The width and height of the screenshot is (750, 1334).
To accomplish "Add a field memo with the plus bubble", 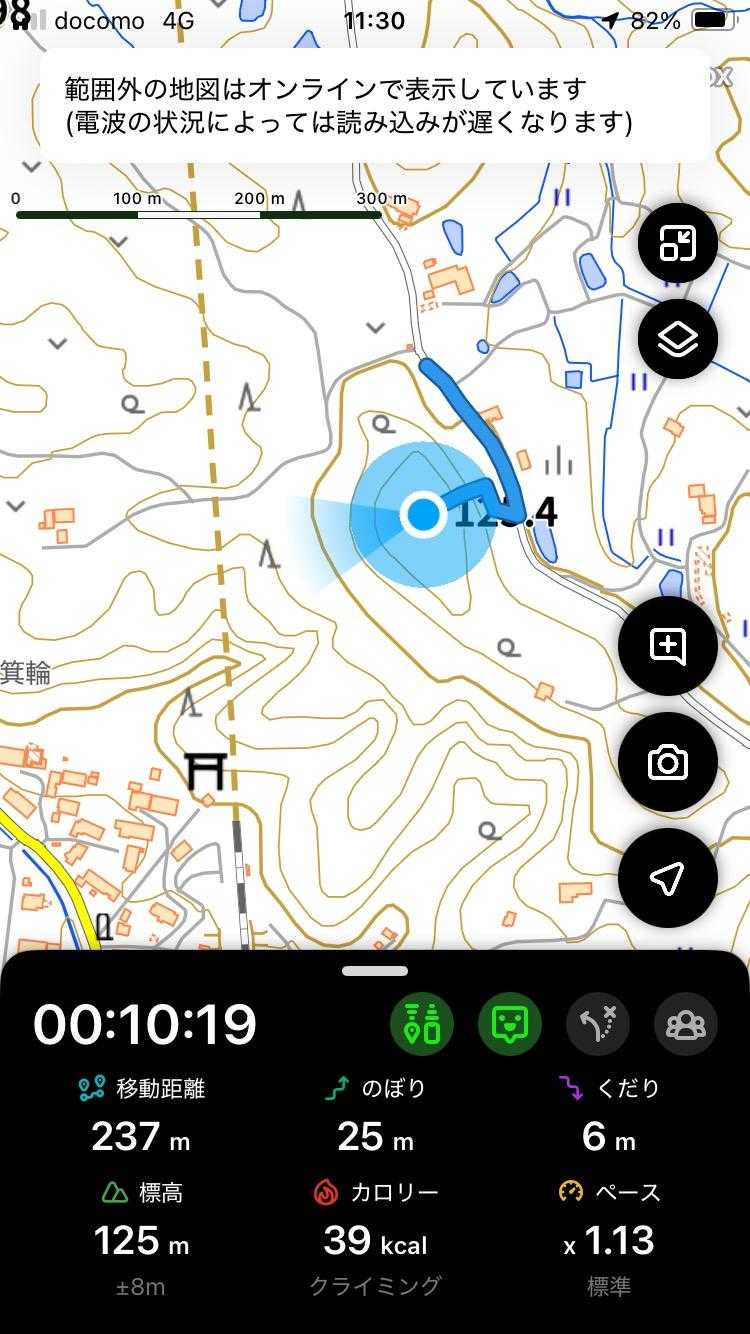I will (667, 646).
